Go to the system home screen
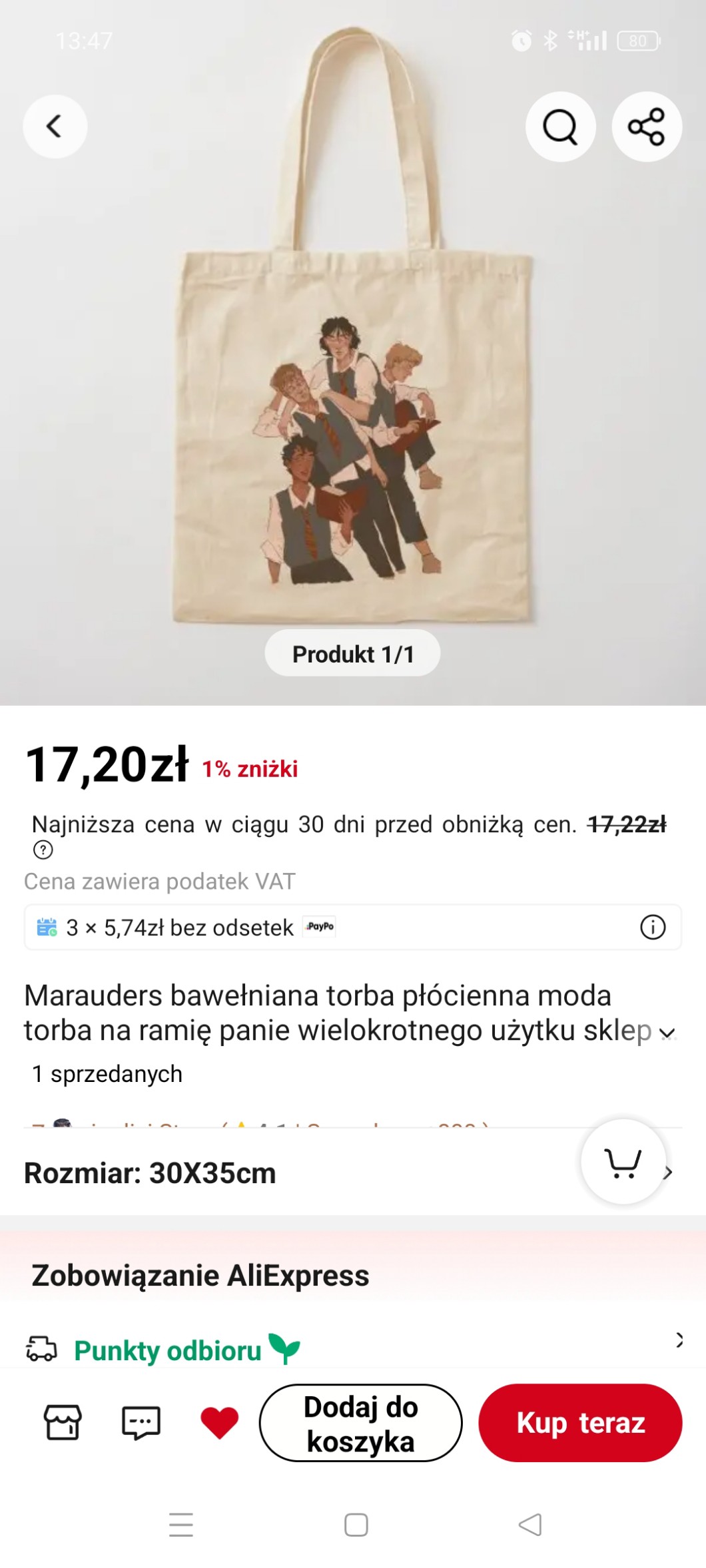Viewport: 706px width, 1568px height. (x=356, y=1525)
